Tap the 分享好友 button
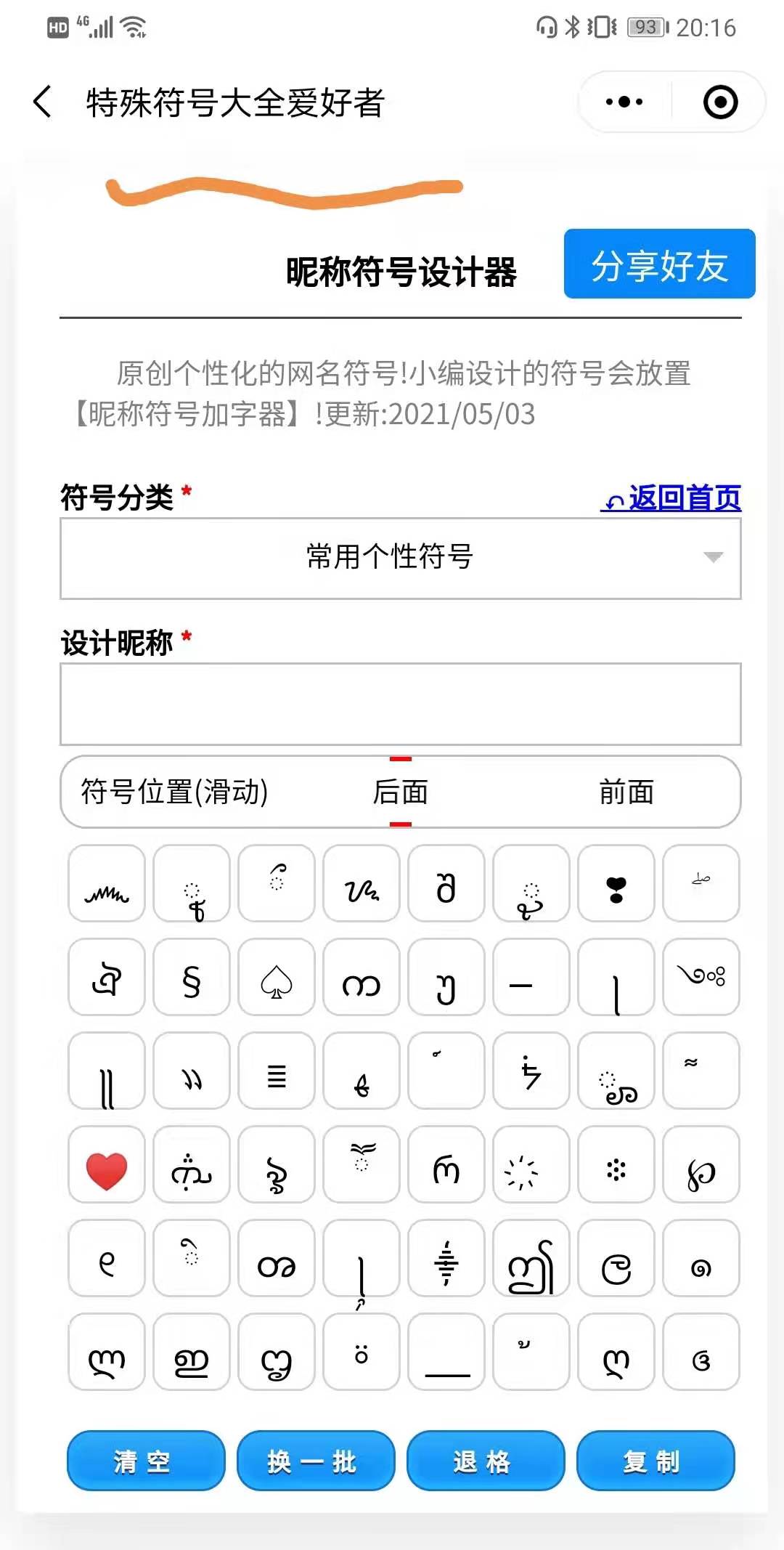784x1550 pixels. [x=659, y=264]
